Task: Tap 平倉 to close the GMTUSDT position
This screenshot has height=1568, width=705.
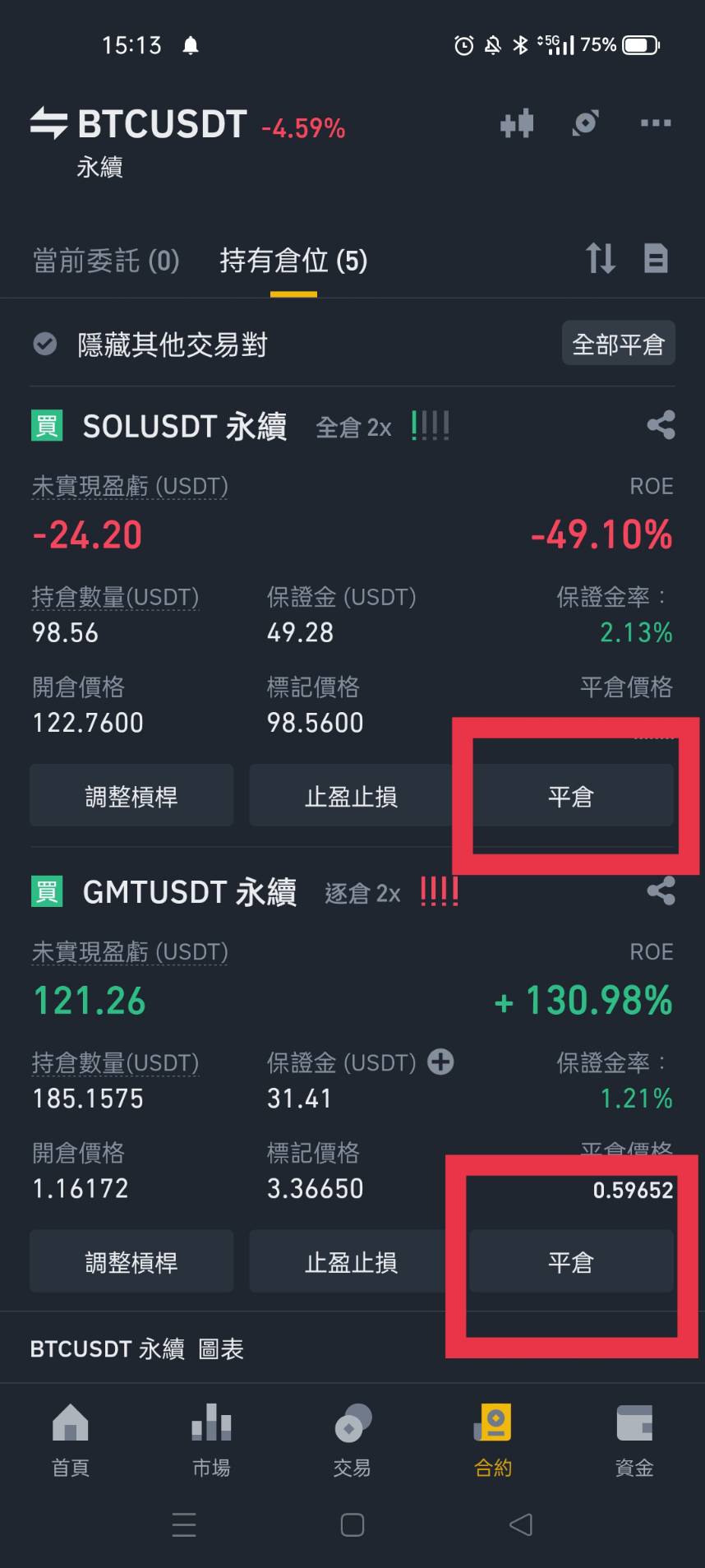Action: pyautogui.click(x=570, y=1261)
